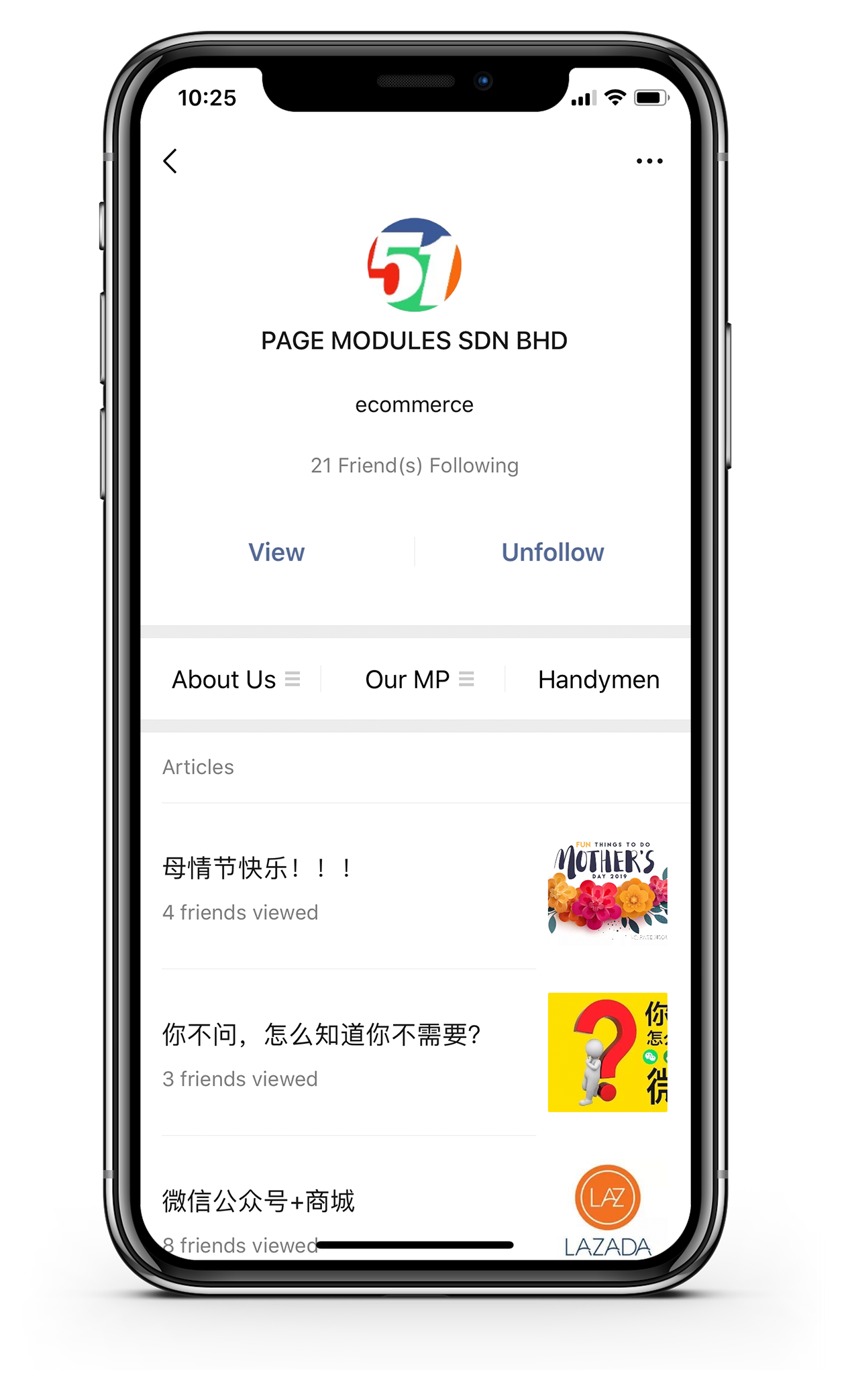The image size is (848, 1400).
Task: Expand the About Us menu
Action: 235,680
